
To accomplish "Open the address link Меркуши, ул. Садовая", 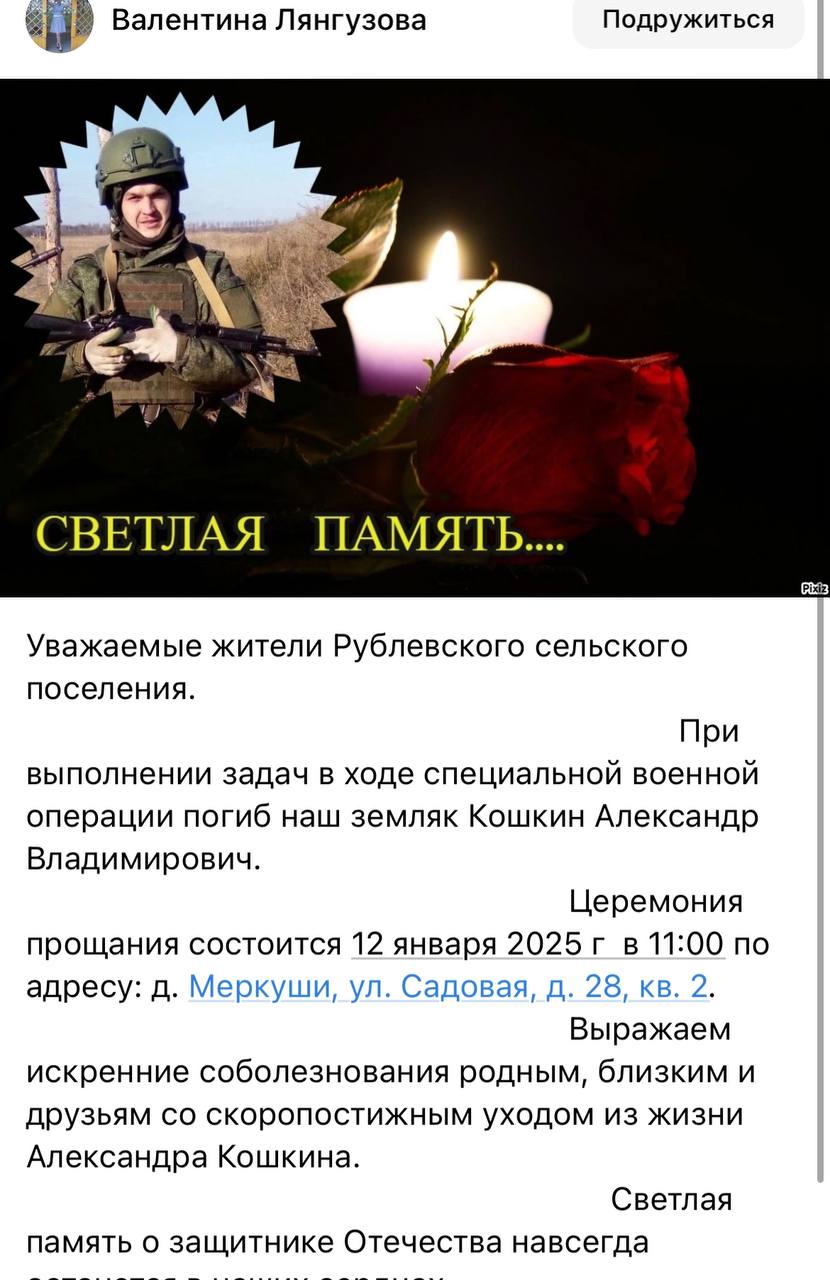I will point(448,988).
